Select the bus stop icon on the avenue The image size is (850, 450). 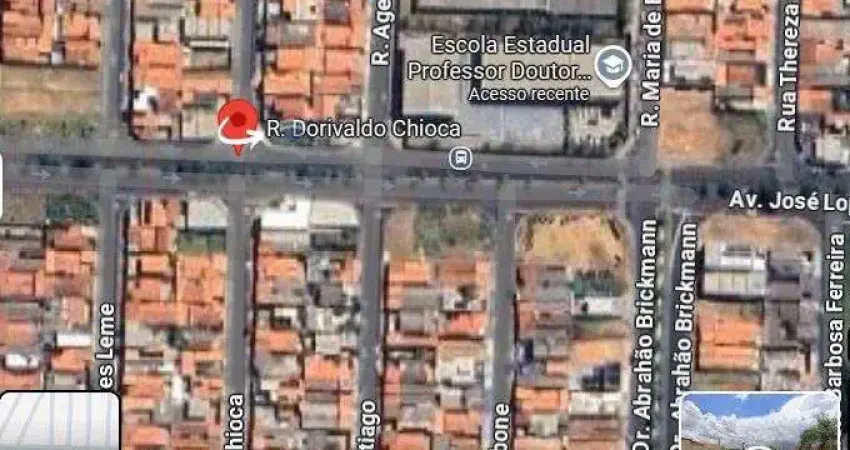(459, 158)
